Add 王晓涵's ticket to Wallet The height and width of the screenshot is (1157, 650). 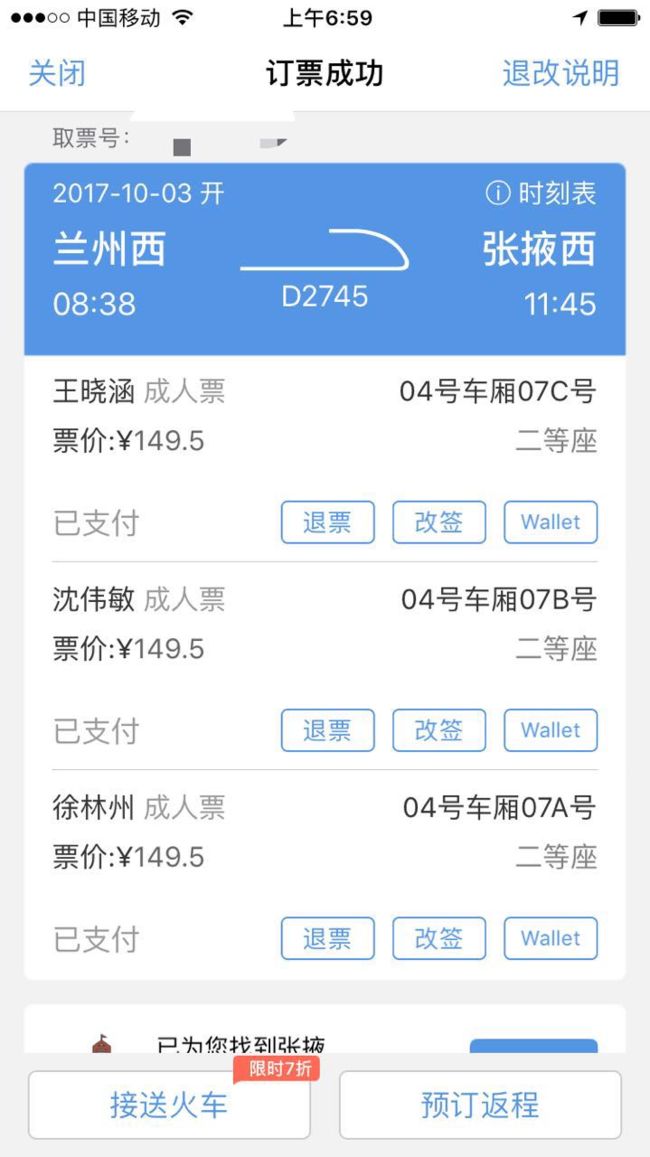coord(550,522)
